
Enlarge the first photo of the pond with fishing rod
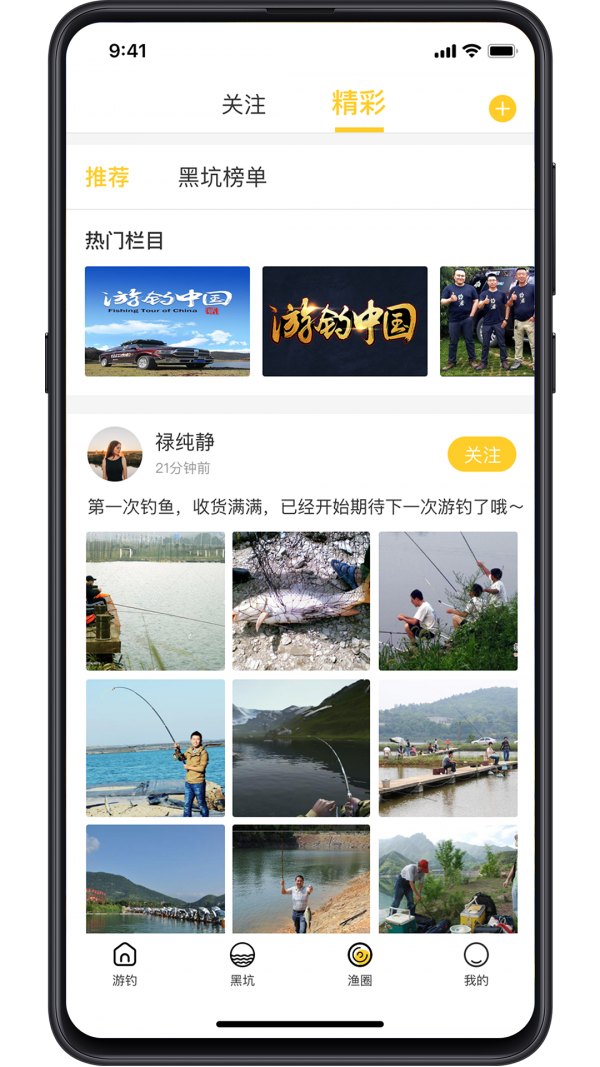(x=155, y=600)
